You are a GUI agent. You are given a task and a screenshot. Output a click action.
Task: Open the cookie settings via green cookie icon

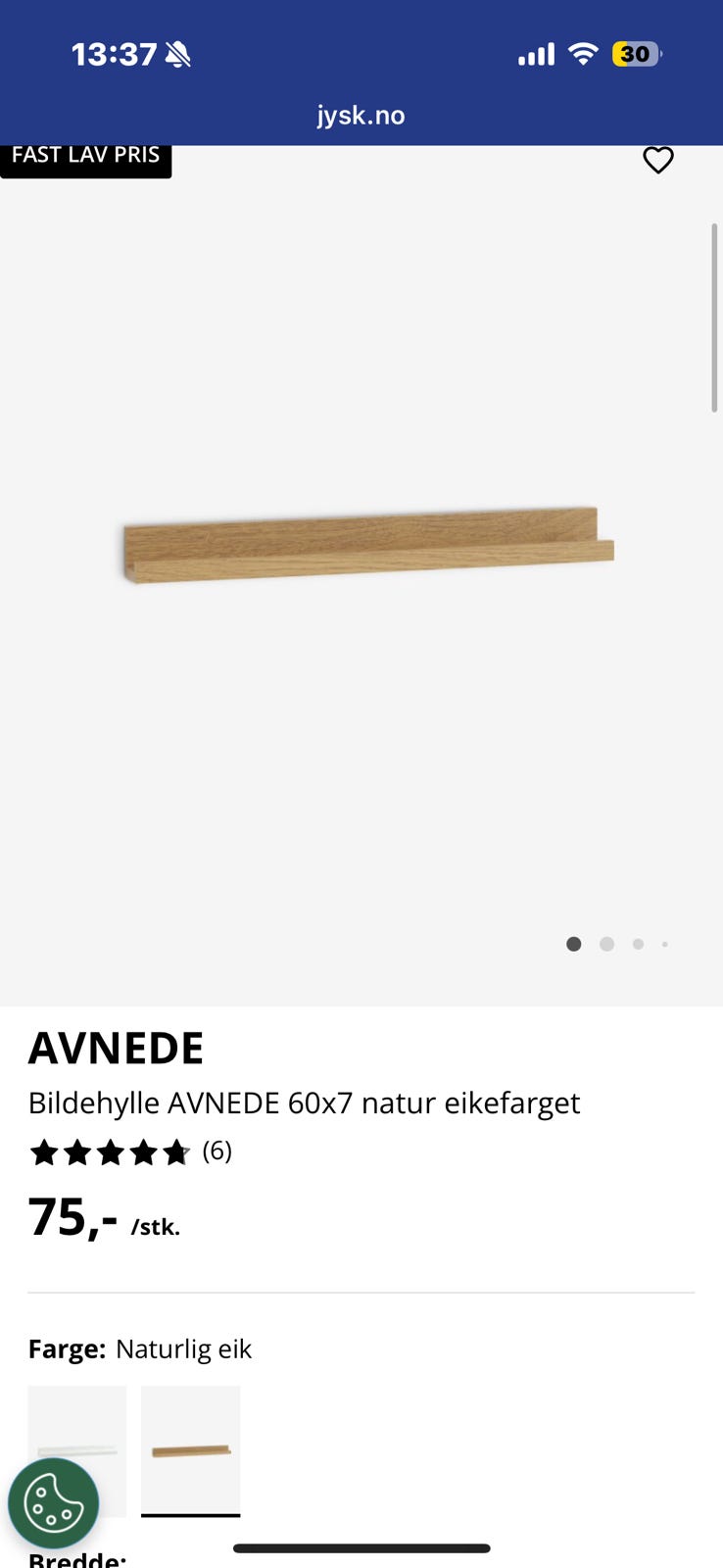[x=54, y=1503]
